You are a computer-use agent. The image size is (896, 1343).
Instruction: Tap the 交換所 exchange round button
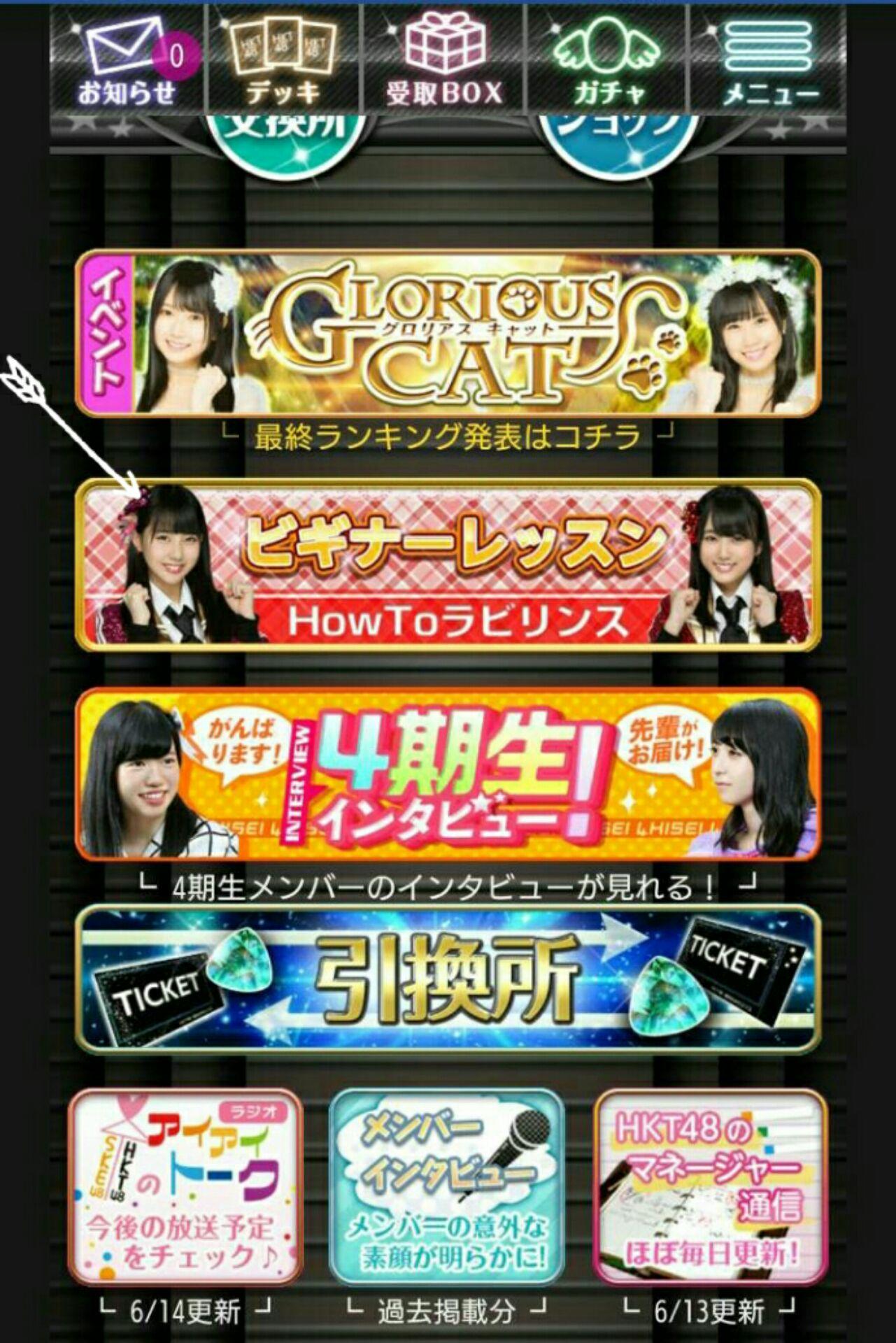point(285,135)
